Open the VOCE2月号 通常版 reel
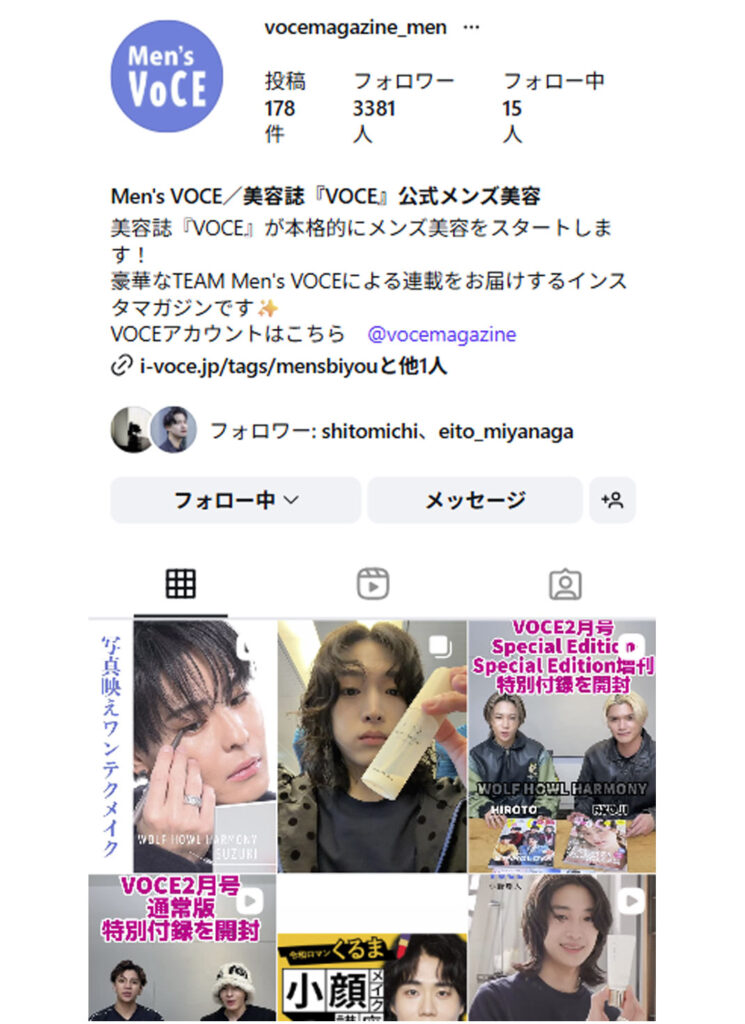This screenshot has height=1024, width=745. click(x=182, y=948)
